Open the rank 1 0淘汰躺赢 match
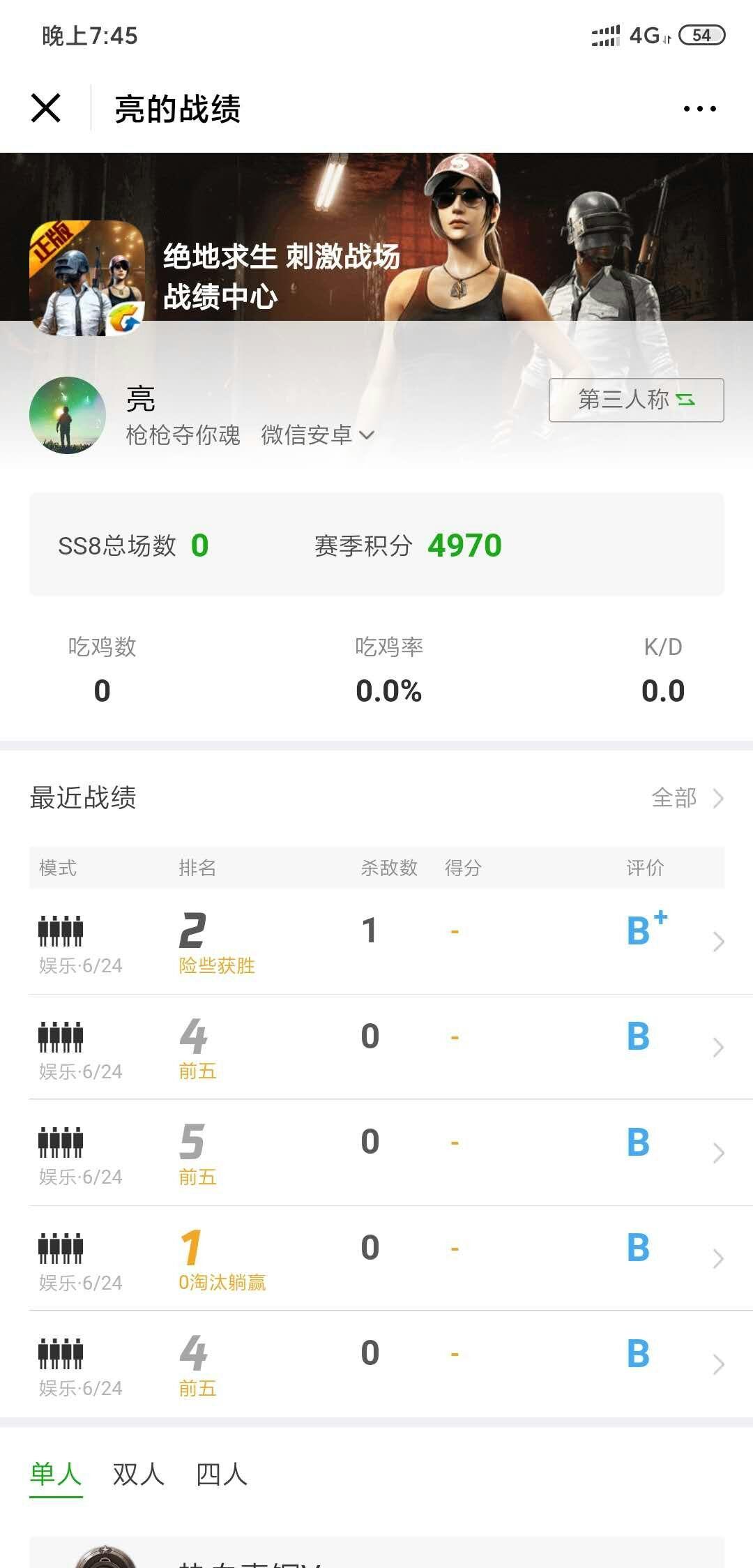 [376, 1258]
